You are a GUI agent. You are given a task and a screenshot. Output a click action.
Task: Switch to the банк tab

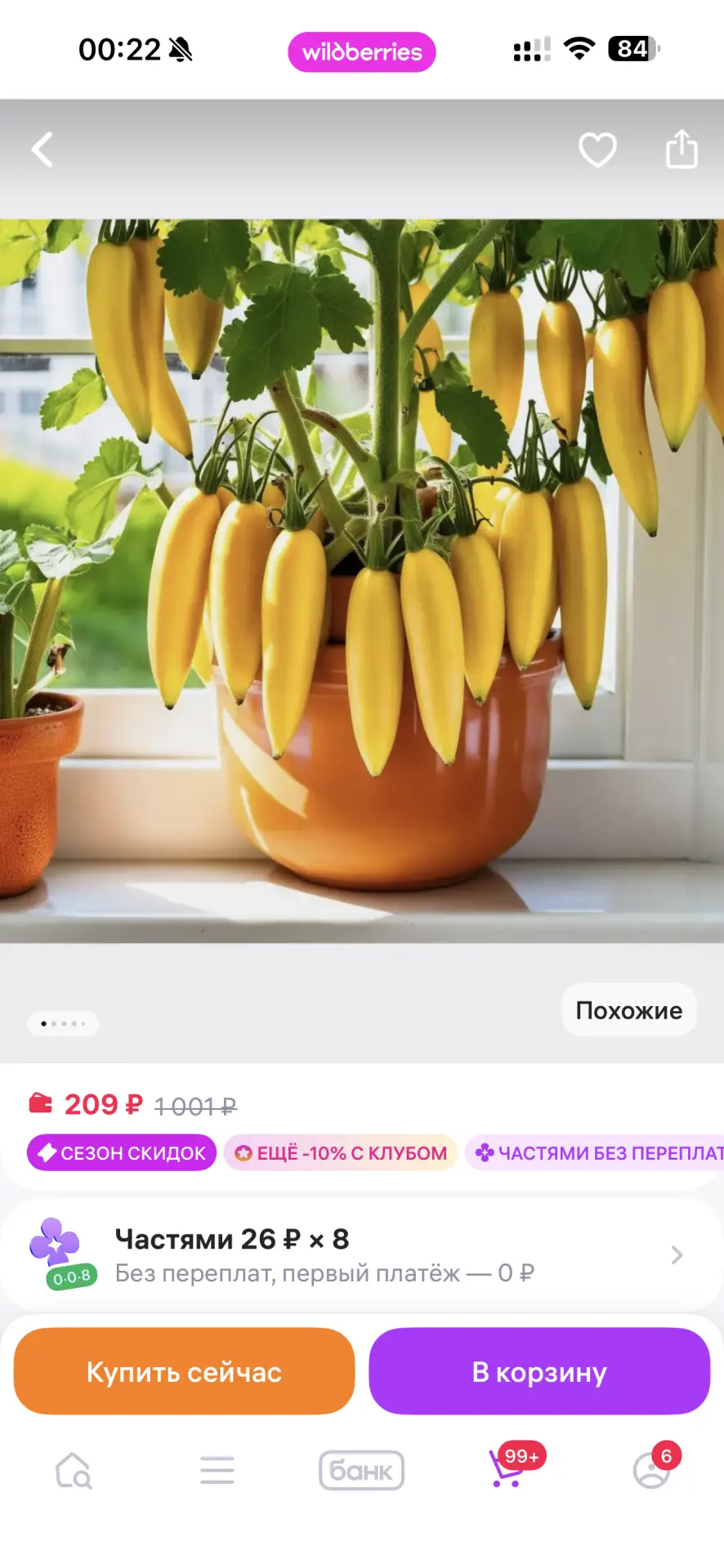click(361, 1471)
